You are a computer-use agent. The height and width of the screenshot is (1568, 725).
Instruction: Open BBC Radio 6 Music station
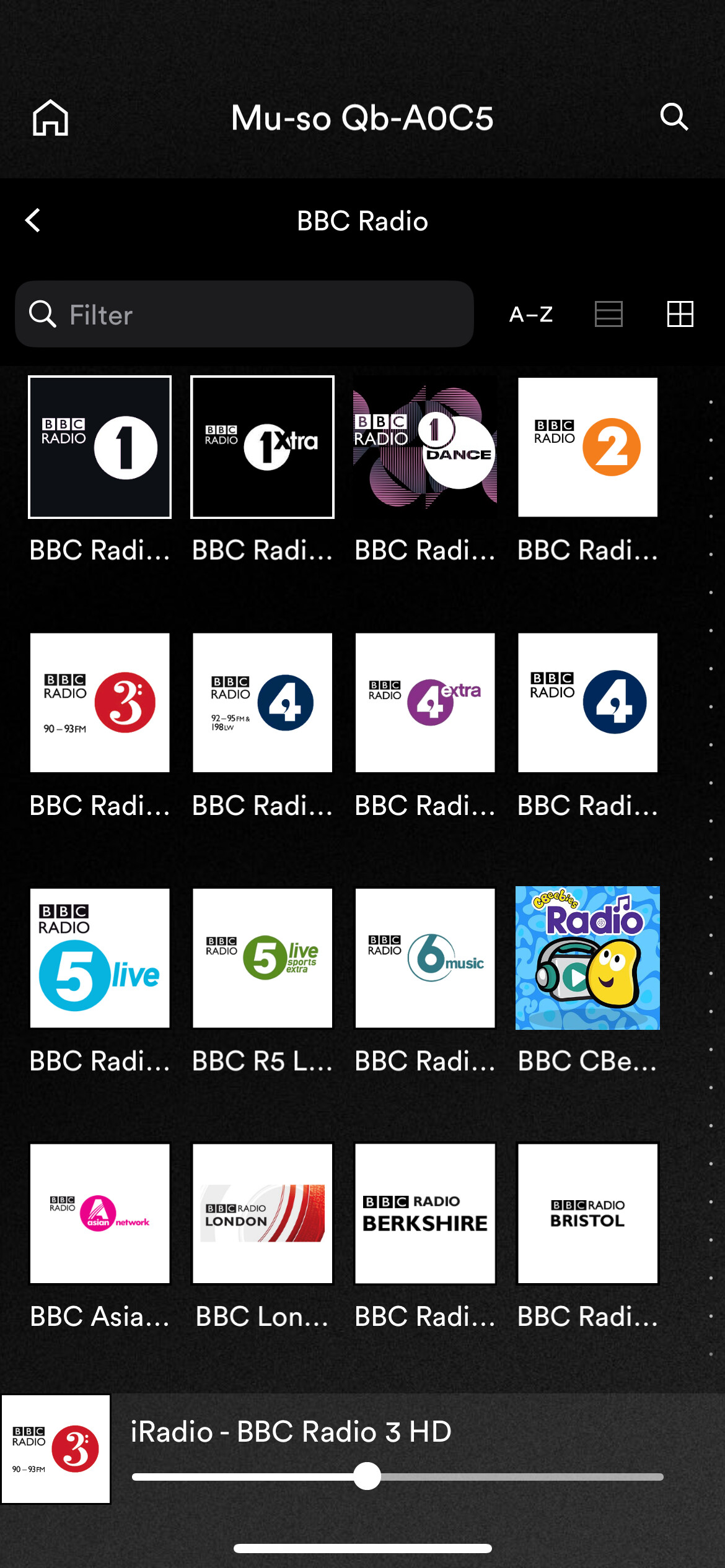click(x=425, y=958)
